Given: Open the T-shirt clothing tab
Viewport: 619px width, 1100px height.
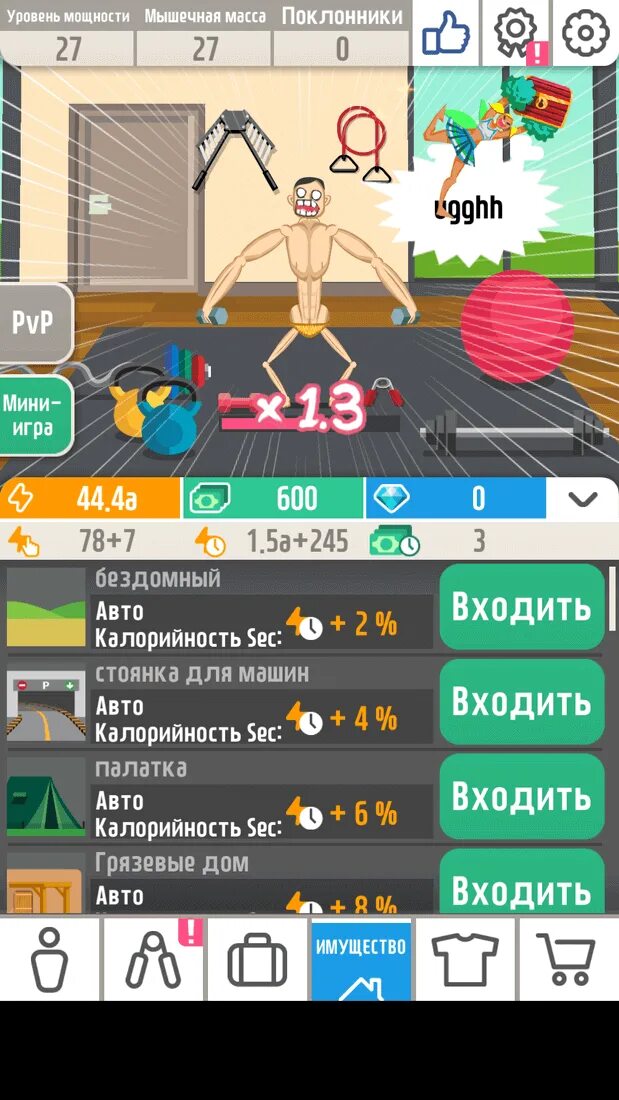Looking at the screenshot, I should (465, 958).
